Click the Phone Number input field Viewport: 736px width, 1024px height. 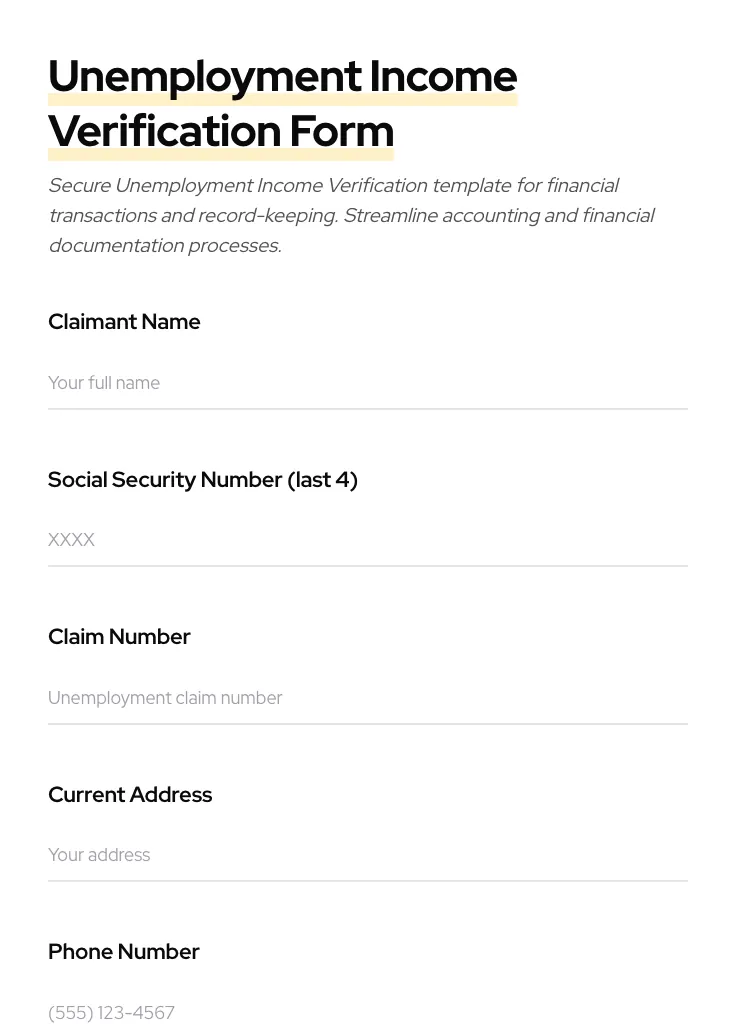(x=368, y=1012)
